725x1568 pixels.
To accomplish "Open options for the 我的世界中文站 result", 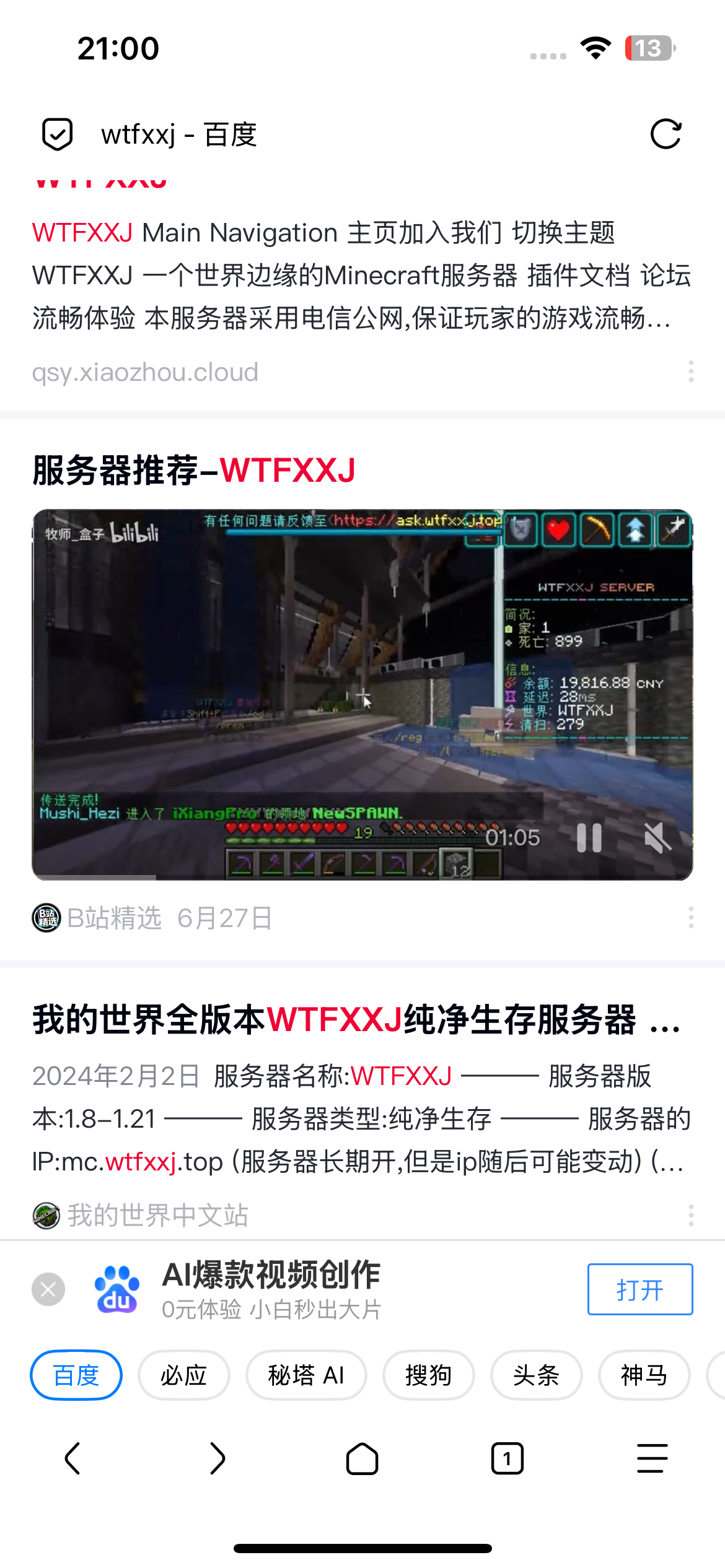I will point(690,1215).
